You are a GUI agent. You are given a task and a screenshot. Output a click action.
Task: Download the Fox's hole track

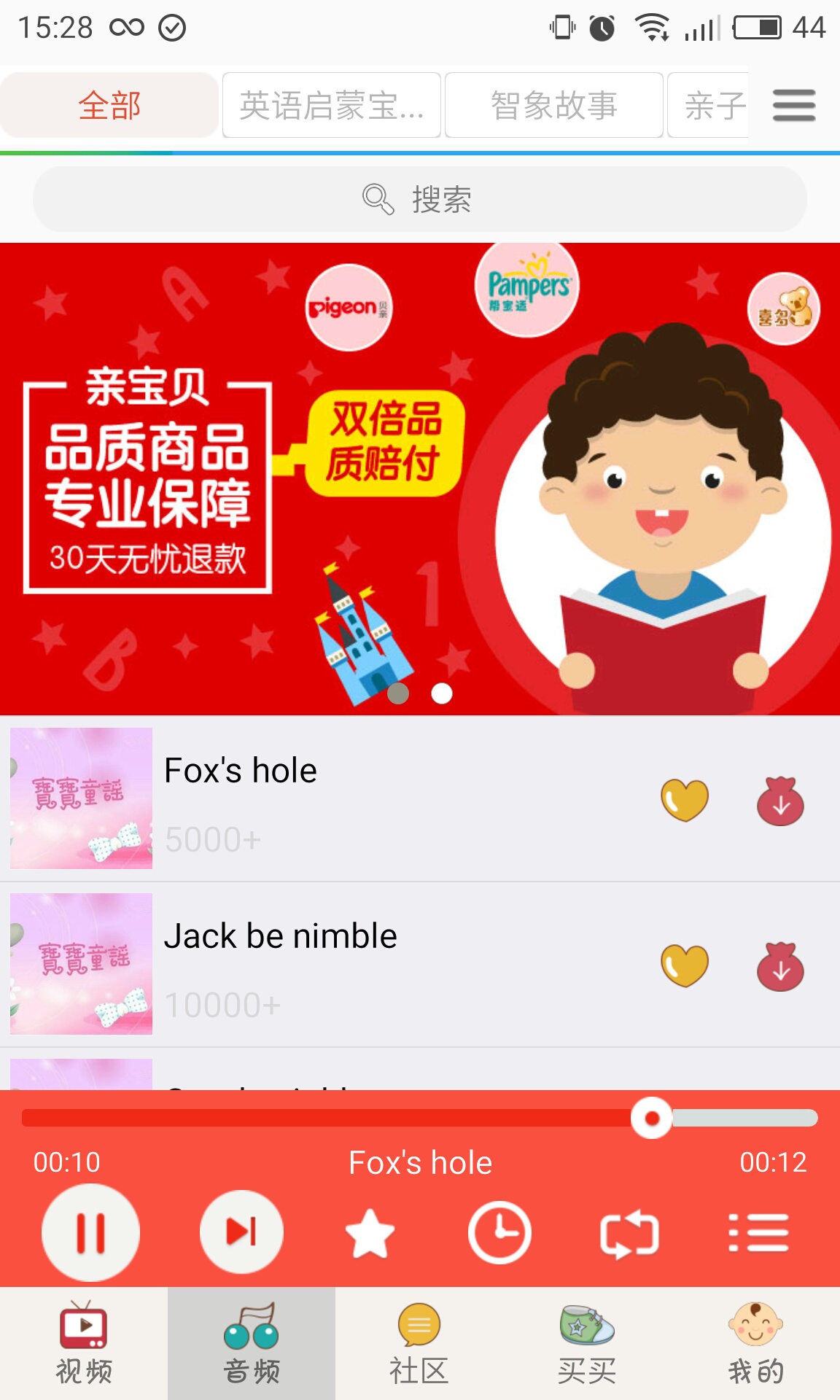[780, 801]
